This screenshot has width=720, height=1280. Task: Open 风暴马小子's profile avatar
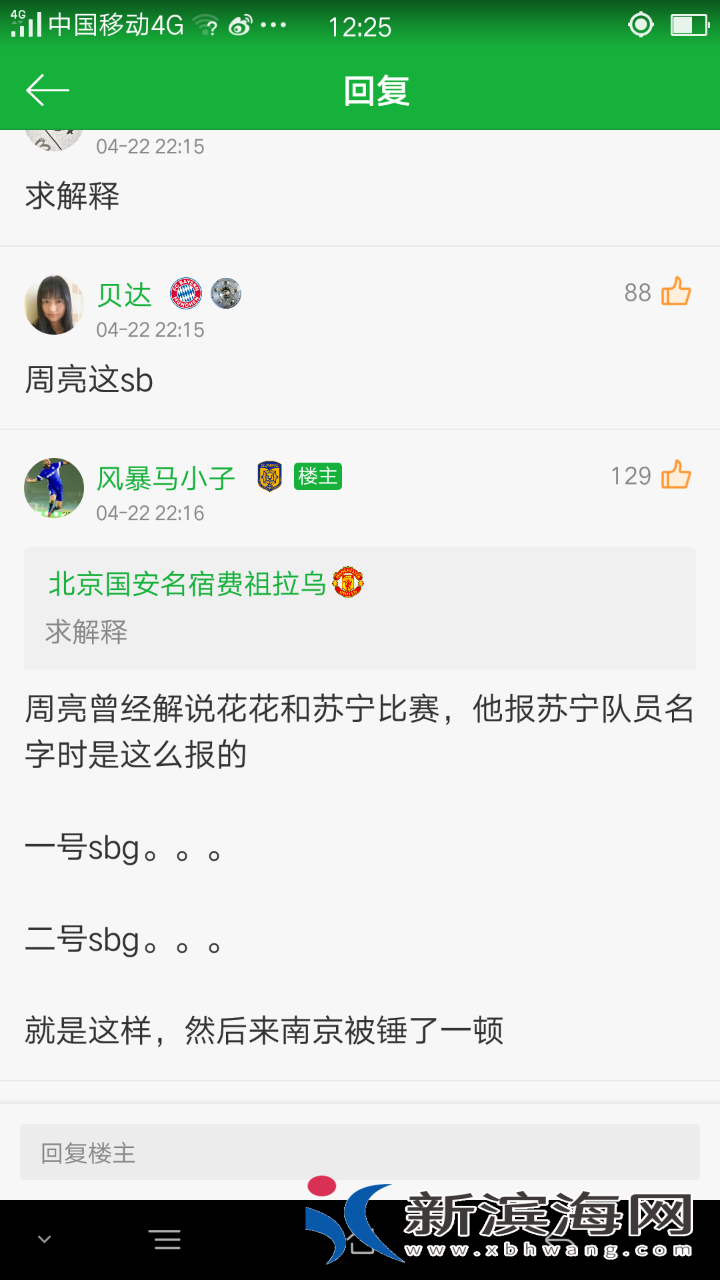click(x=53, y=488)
